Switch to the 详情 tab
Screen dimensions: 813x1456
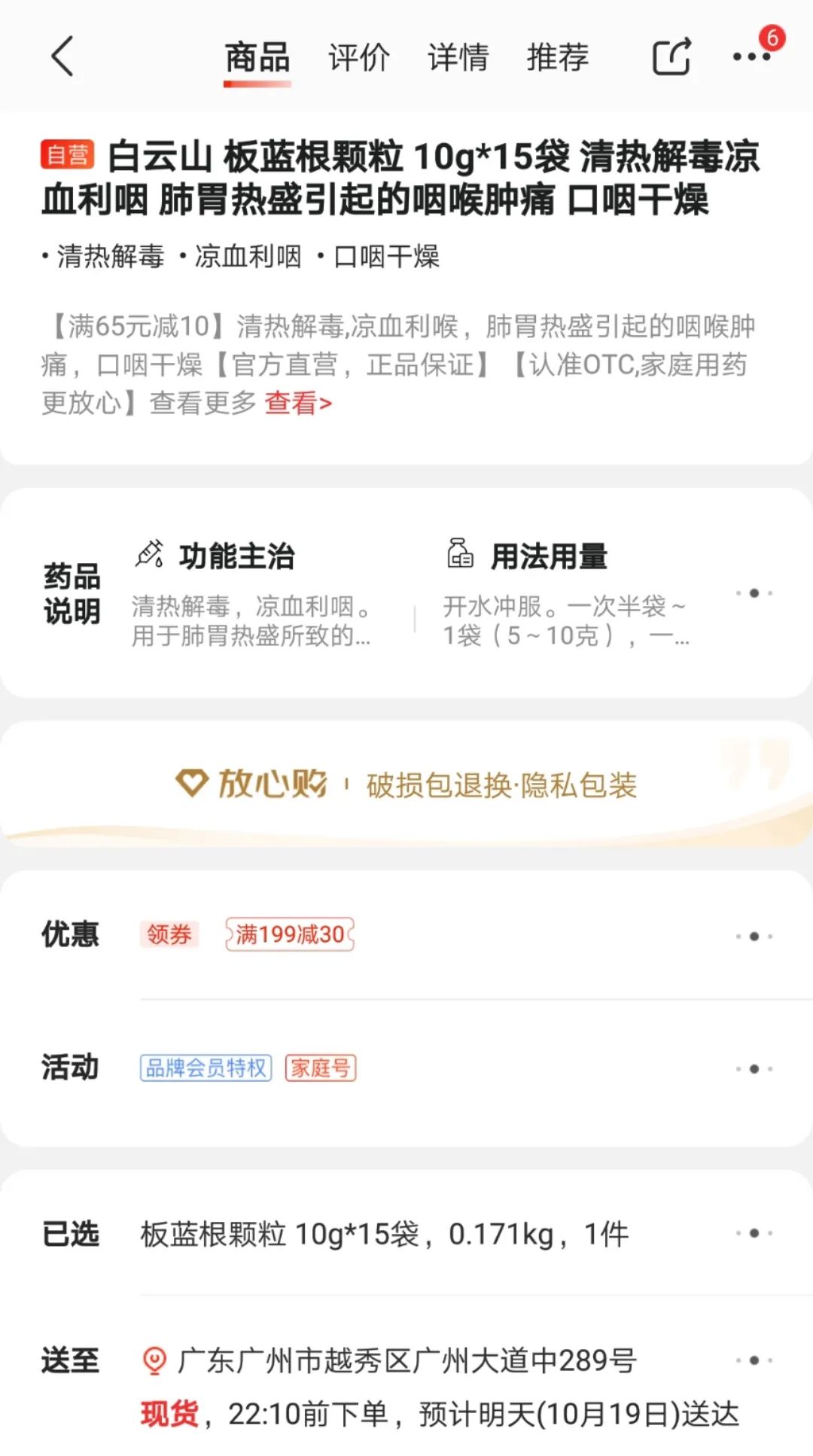point(458,57)
